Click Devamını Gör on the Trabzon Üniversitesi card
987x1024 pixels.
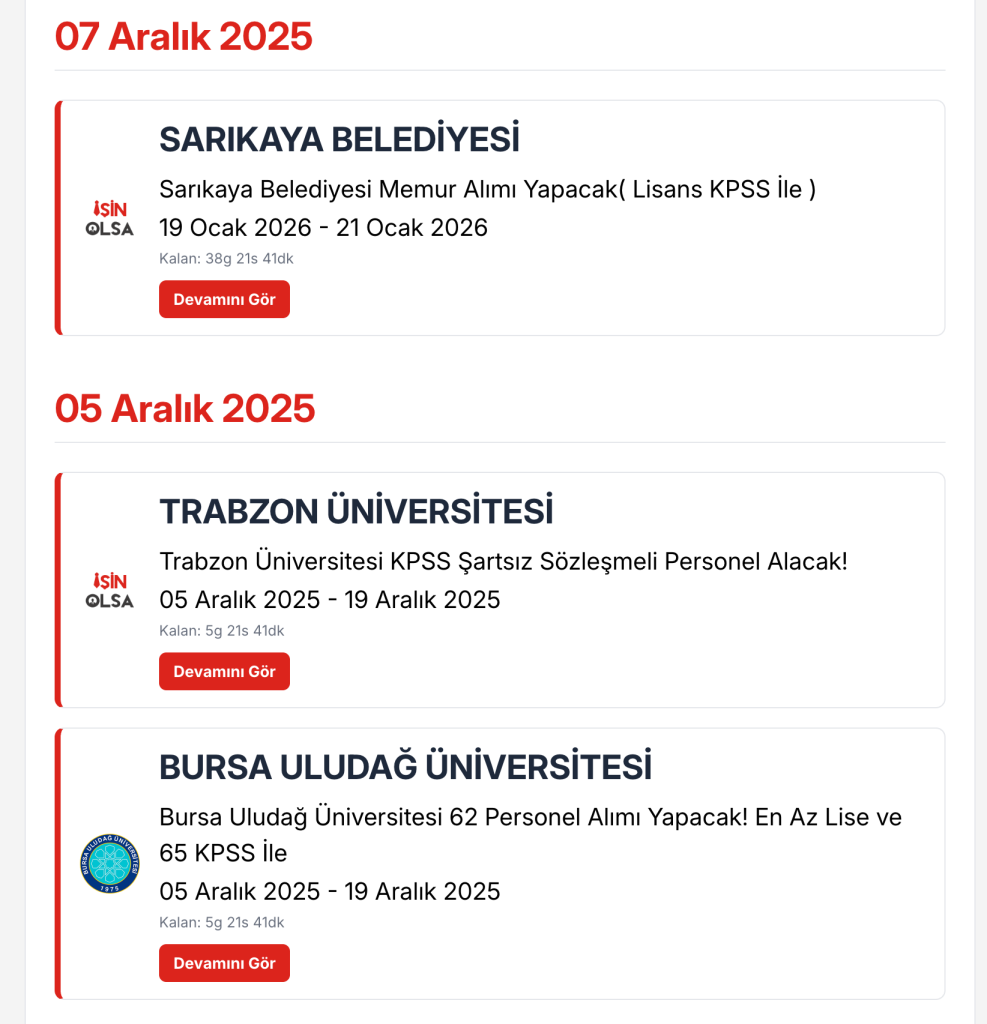point(224,671)
